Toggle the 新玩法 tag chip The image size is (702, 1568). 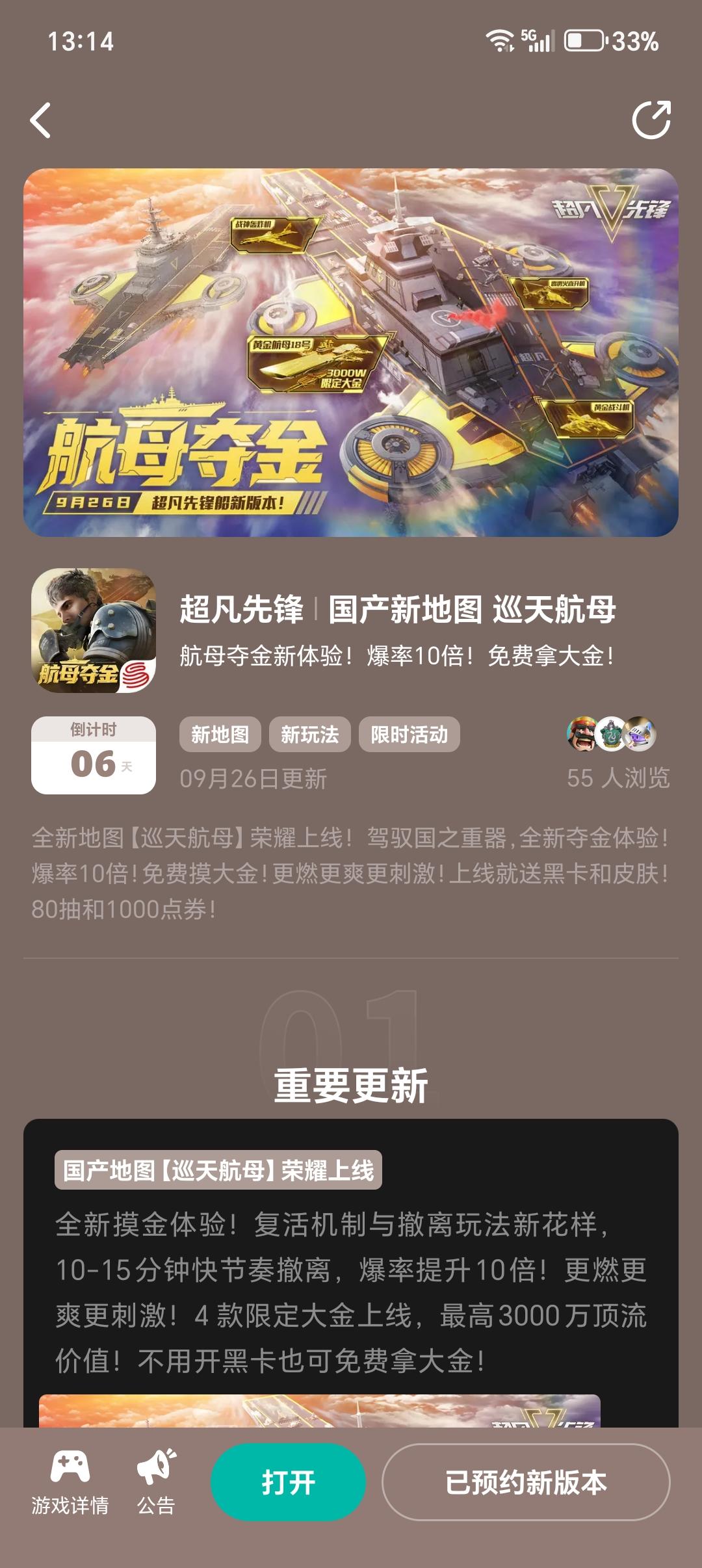310,733
